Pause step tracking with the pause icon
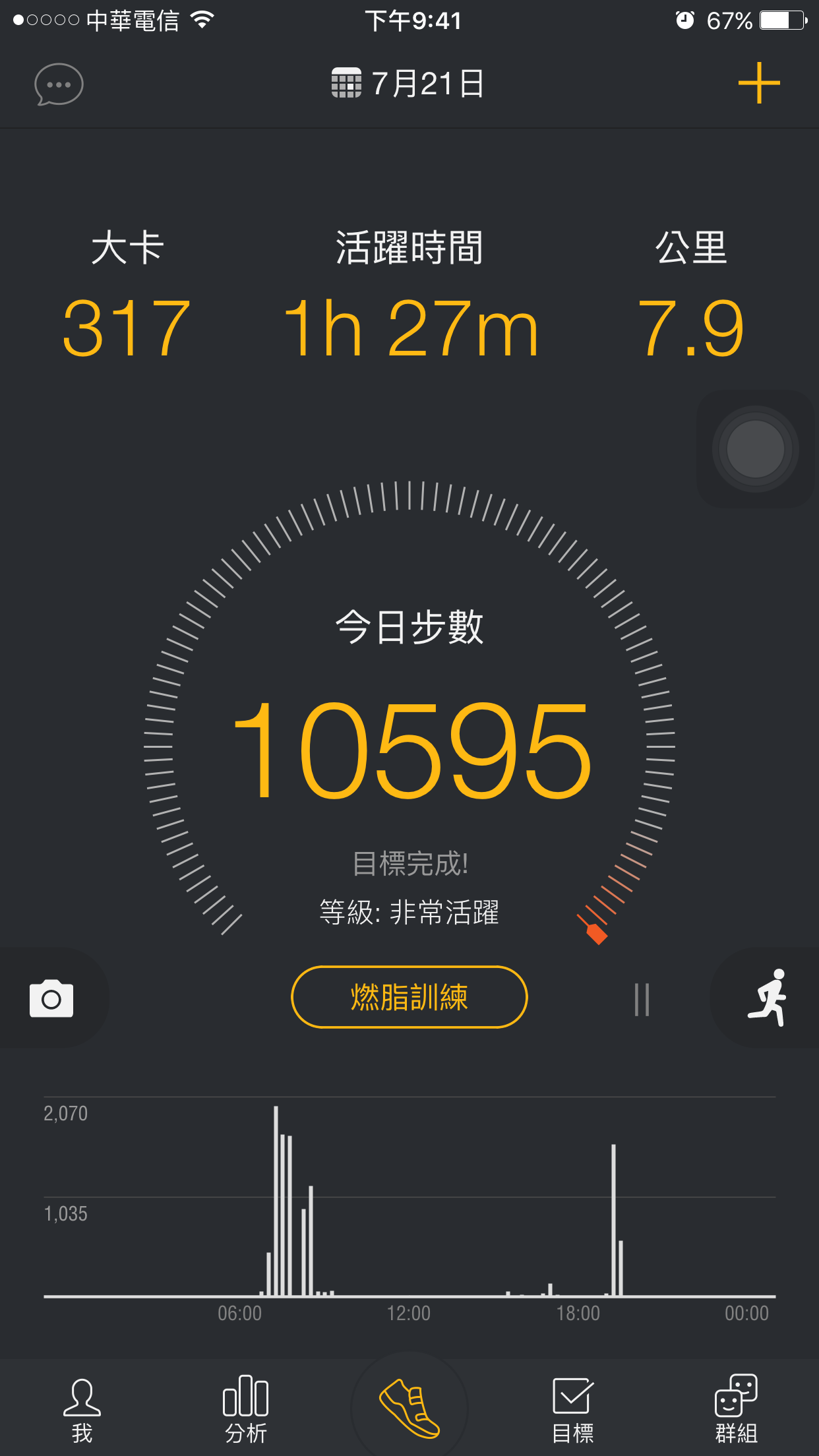 click(x=642, y=999)
